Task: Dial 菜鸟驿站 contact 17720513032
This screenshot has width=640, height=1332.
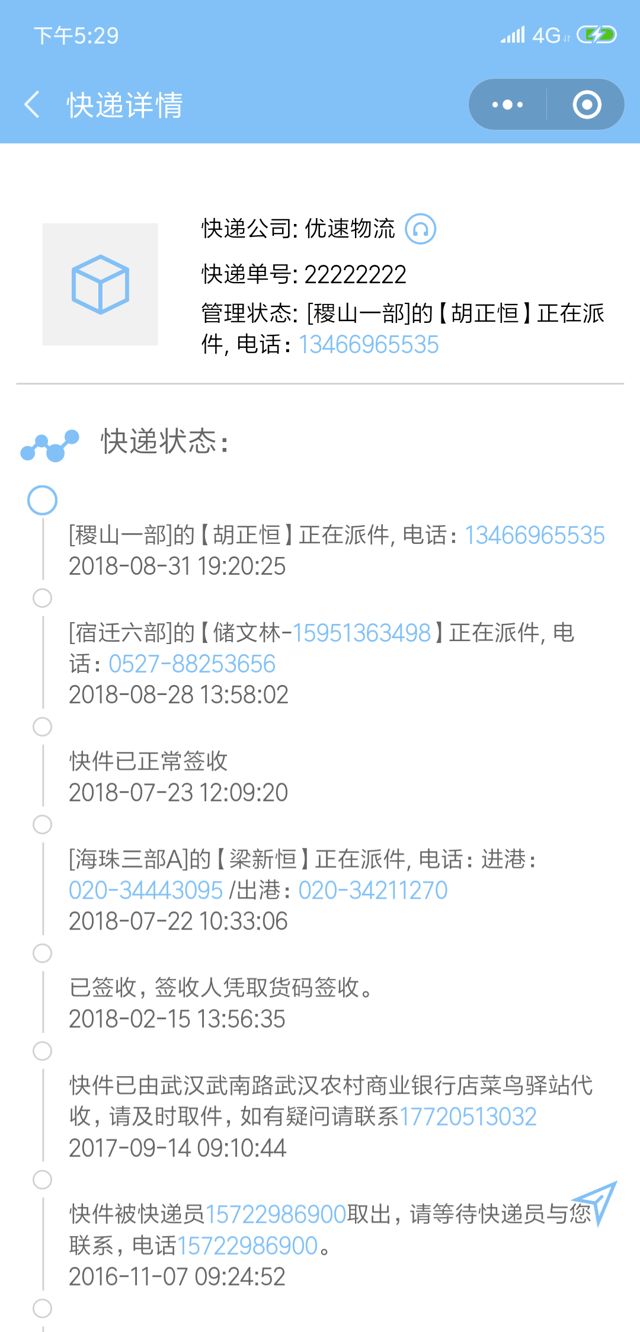Action: pos(468,1117)
